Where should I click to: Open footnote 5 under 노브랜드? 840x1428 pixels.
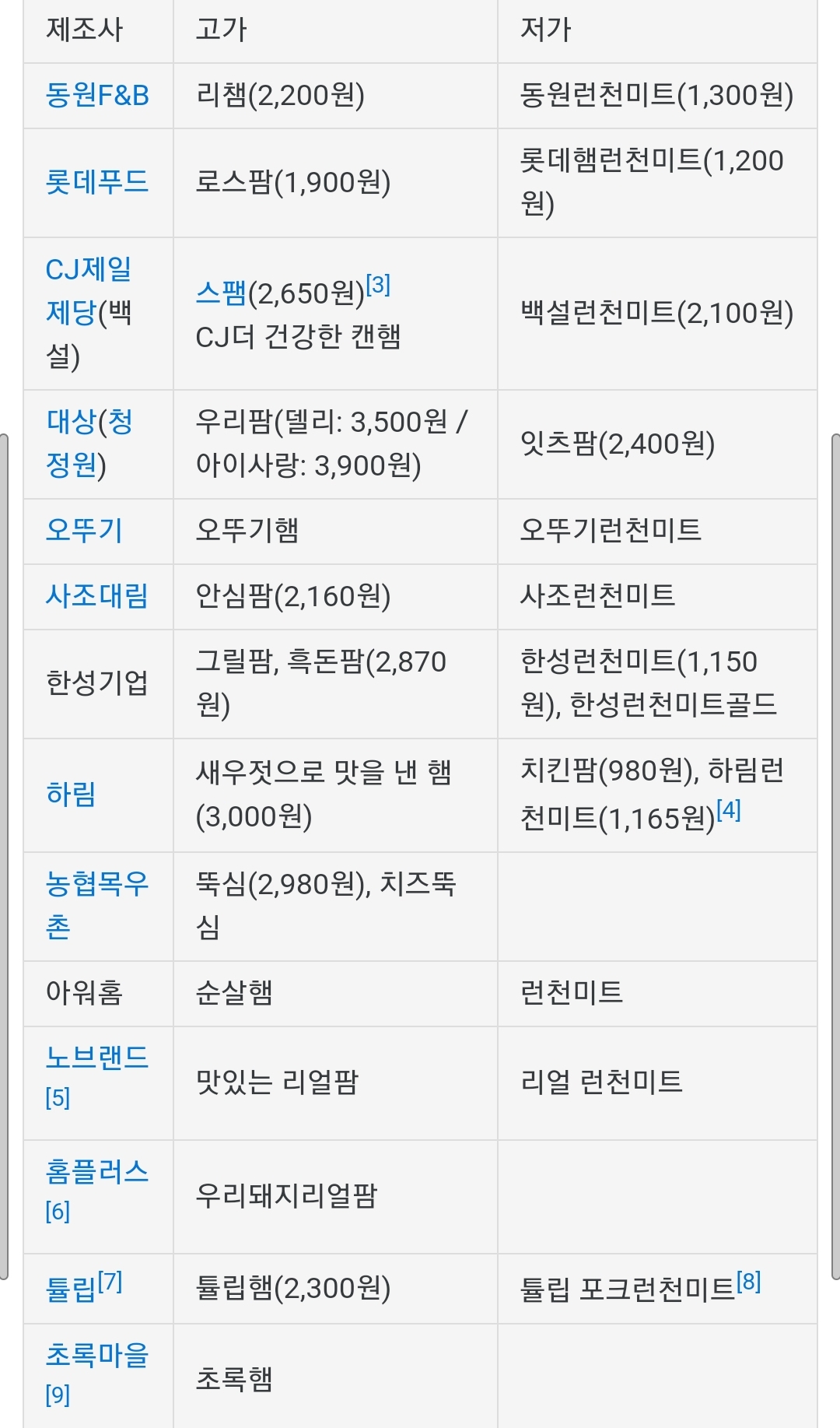tap(58, 1098)
